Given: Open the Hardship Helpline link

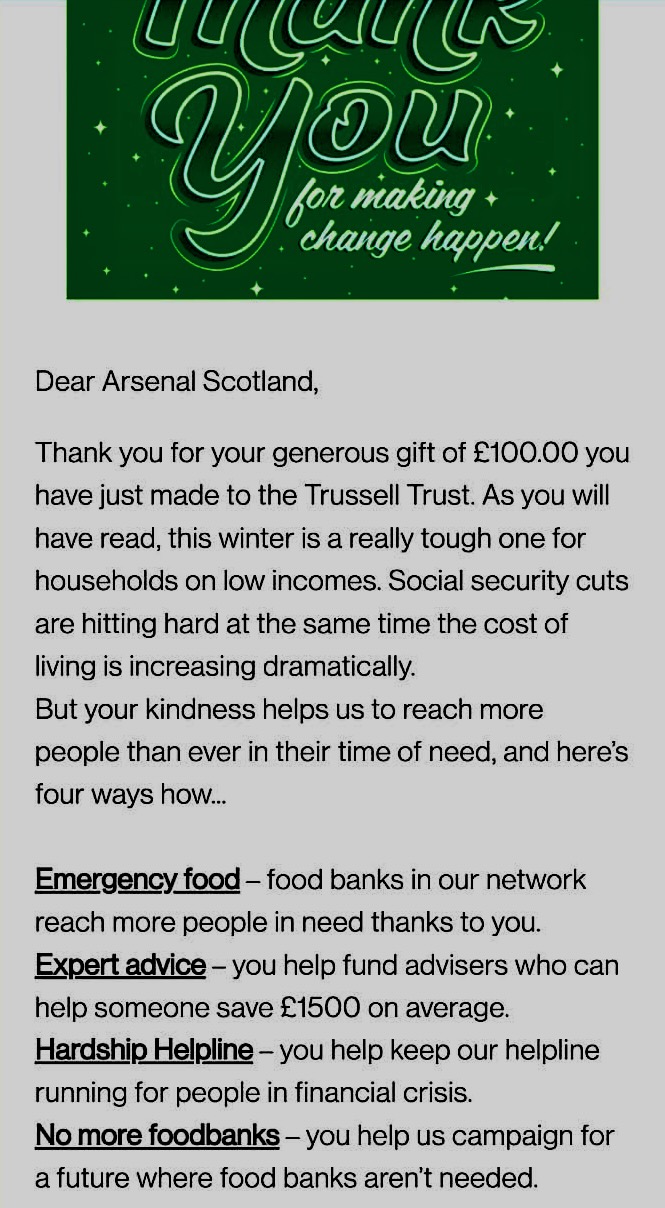Looking at the screenshot, I should coord(144,1050).
